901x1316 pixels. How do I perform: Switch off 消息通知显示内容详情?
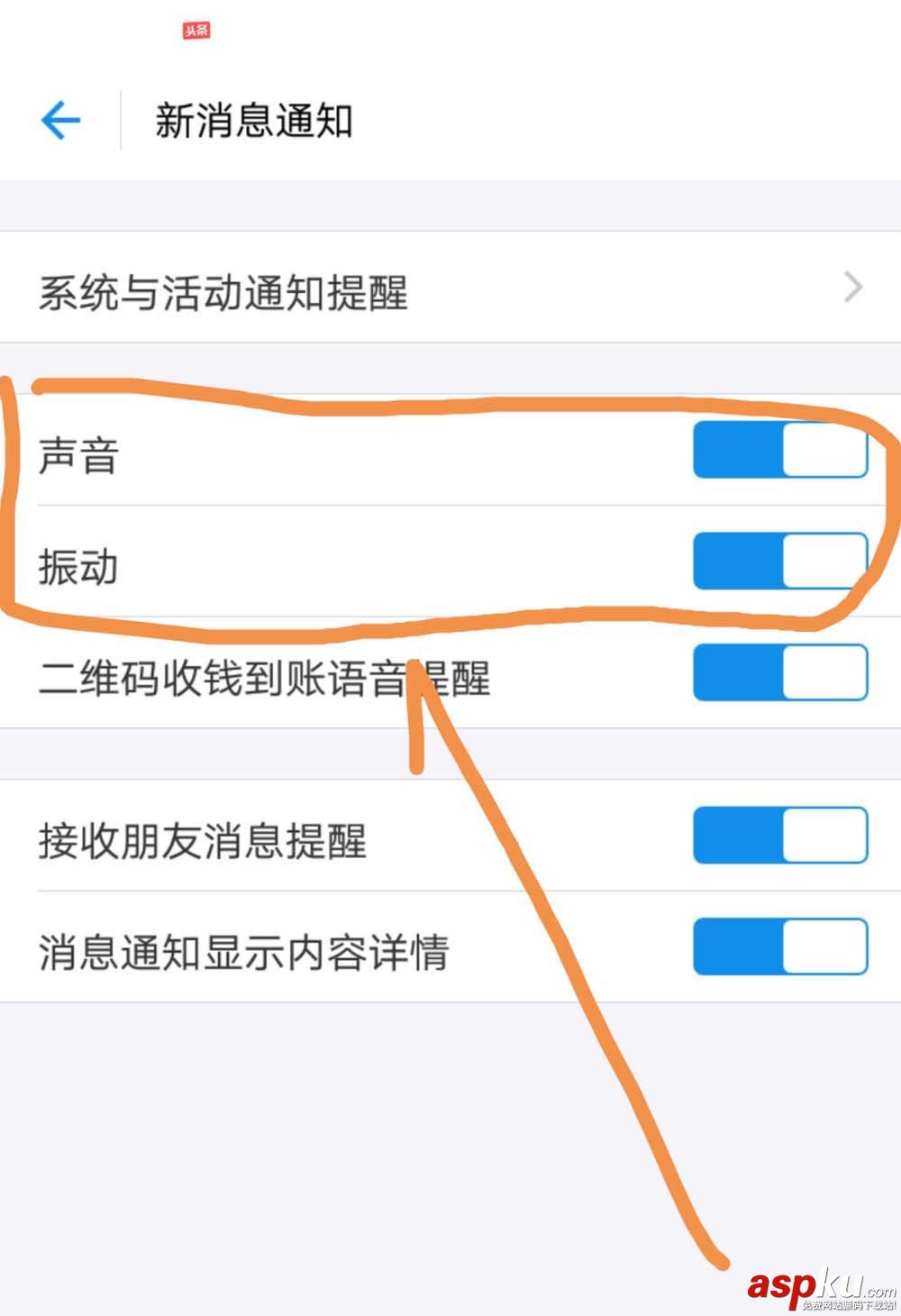point(779,946)
